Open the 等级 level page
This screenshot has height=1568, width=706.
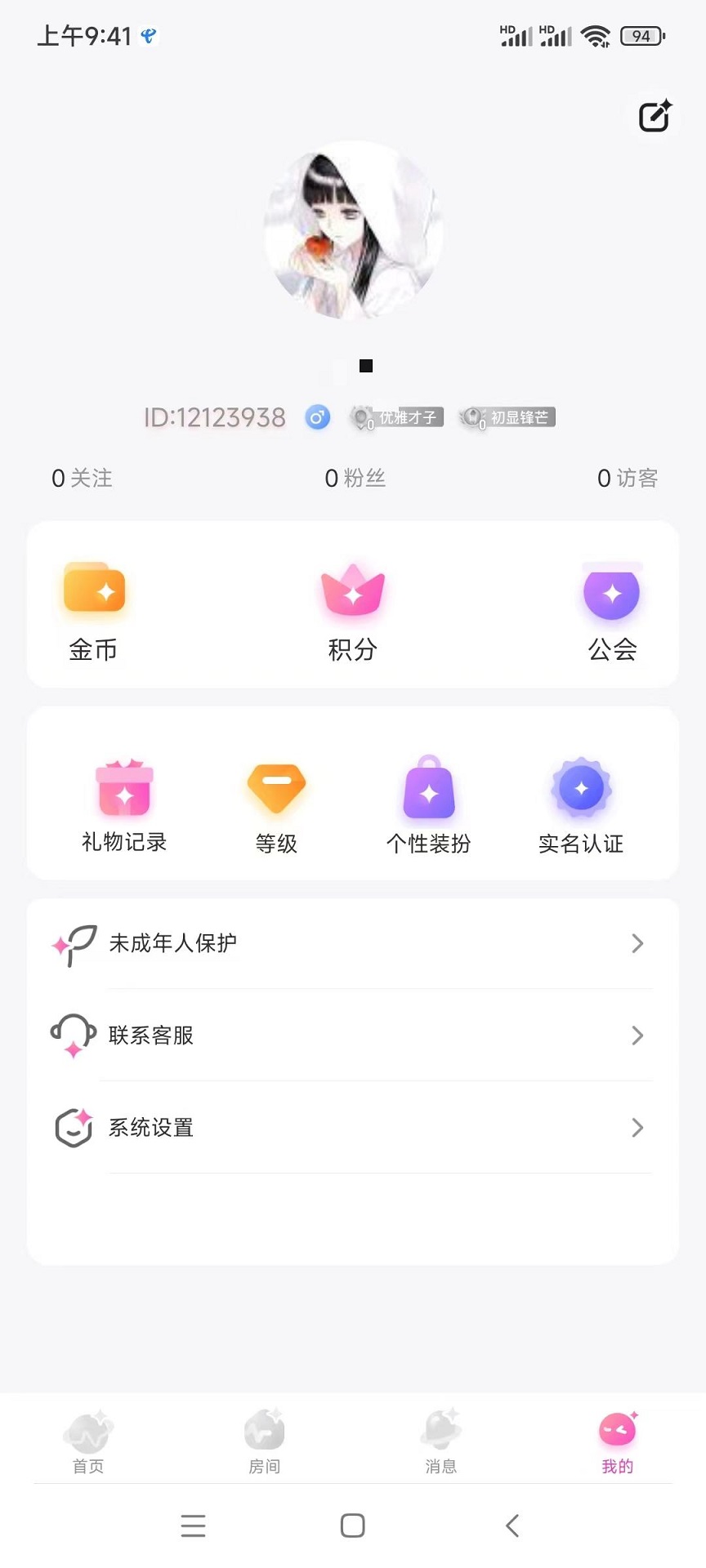tap(276, 804)
